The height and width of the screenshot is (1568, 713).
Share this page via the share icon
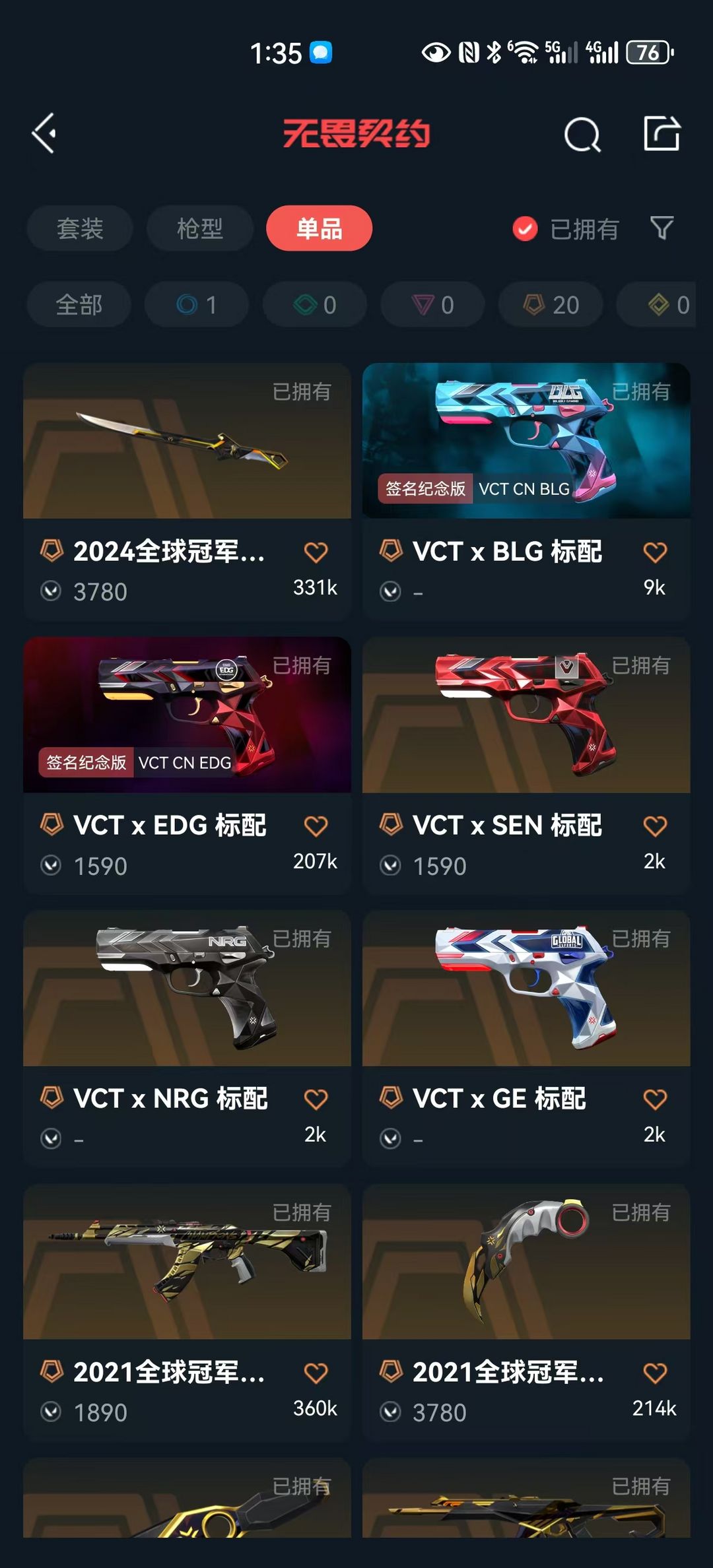pyautogui.click(x=662, y=133)
